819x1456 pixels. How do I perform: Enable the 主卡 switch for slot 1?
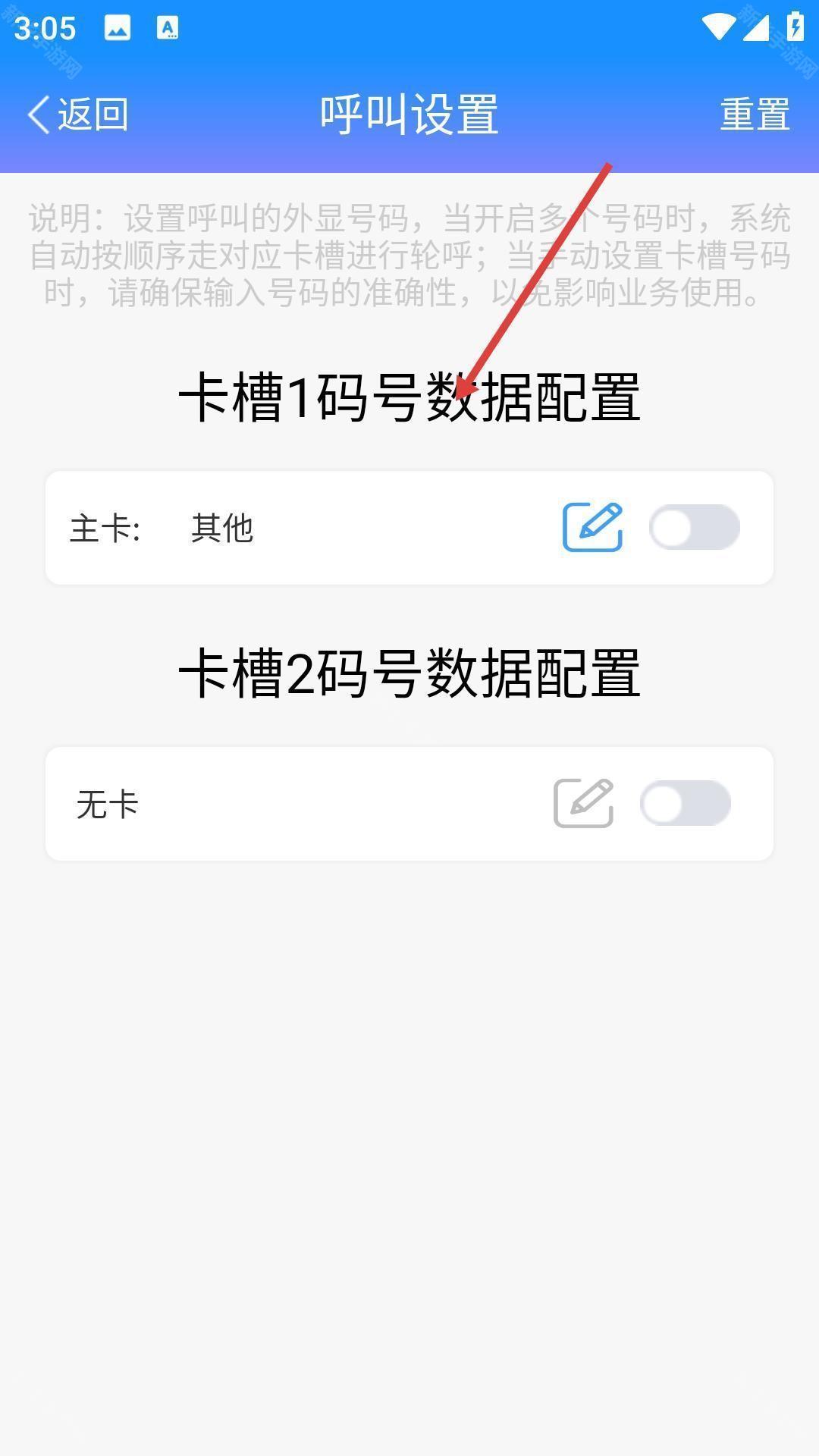694,527
